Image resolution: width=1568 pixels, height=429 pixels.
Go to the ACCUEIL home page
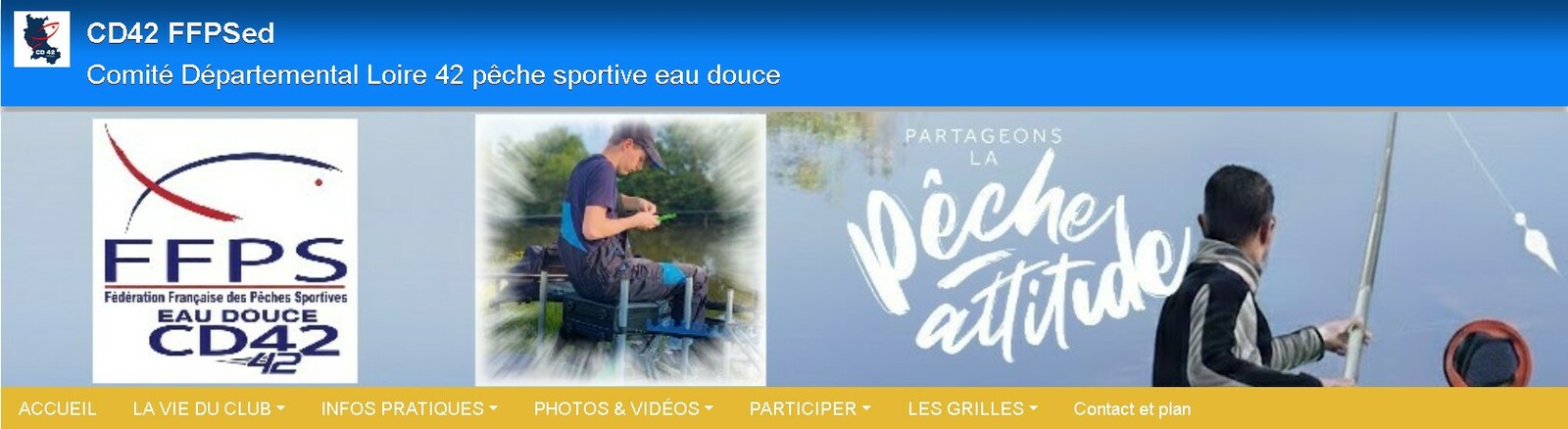click(58, 408)
